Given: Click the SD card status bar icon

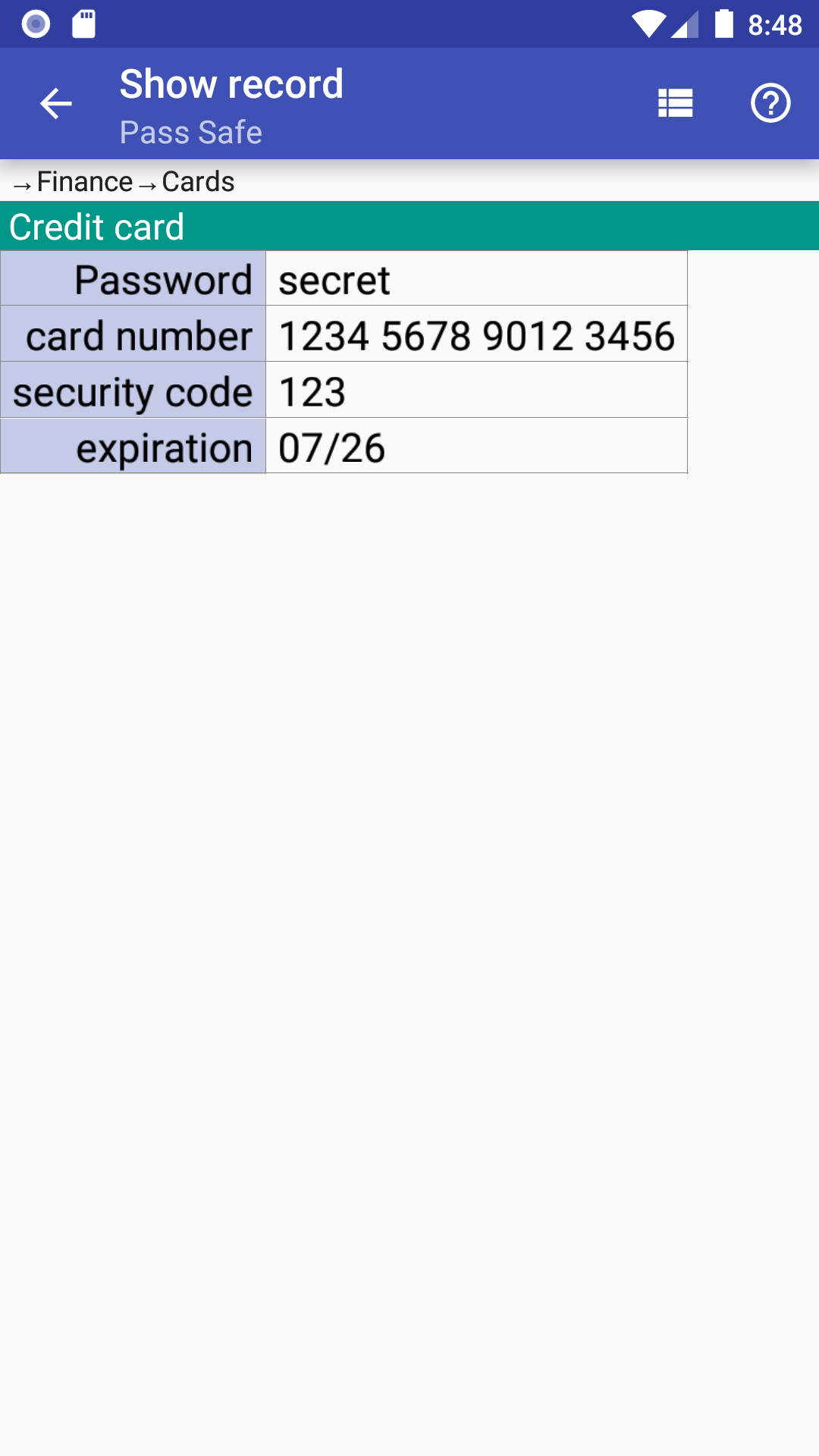Looking at the screenshot, I should [x=83, y=23].
